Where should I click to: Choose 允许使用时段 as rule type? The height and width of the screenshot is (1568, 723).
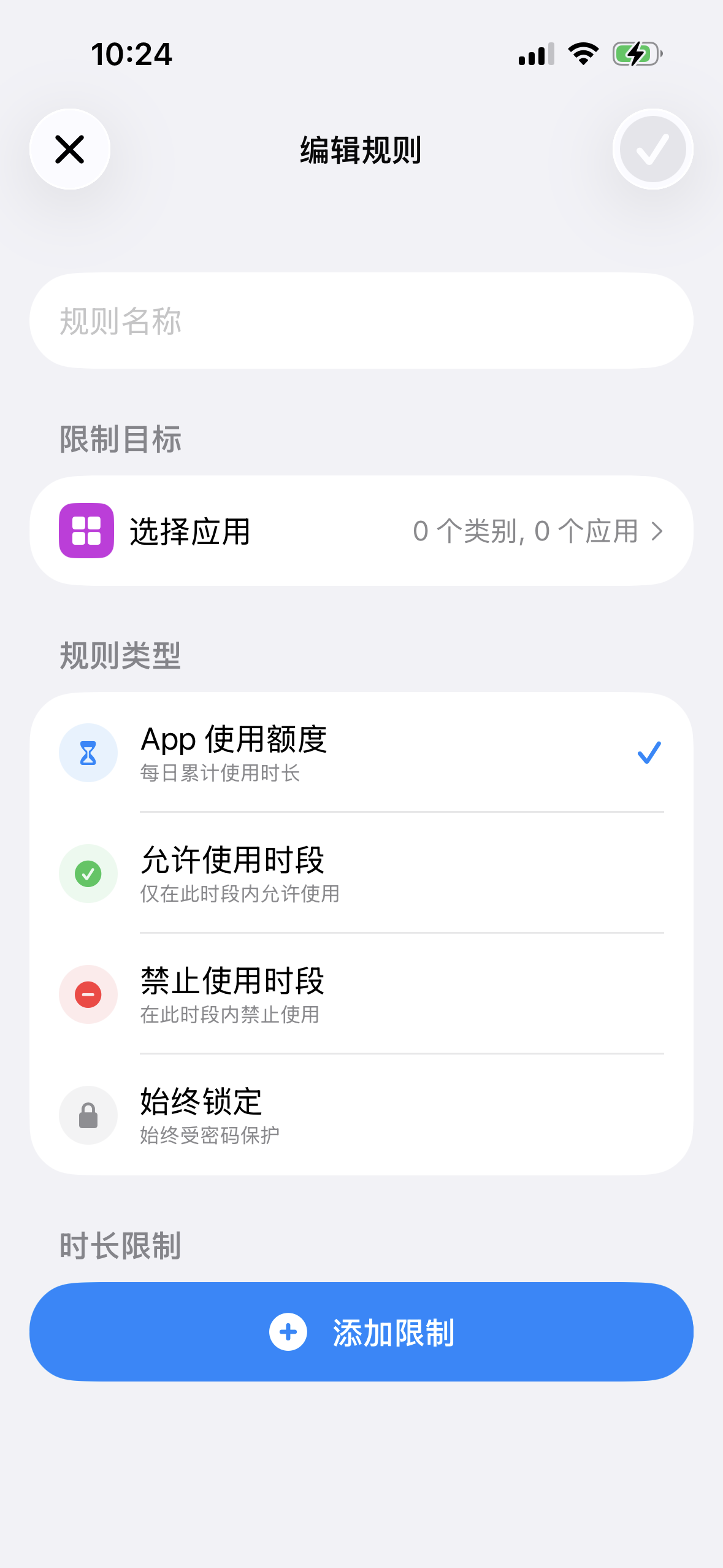(361, 873)
